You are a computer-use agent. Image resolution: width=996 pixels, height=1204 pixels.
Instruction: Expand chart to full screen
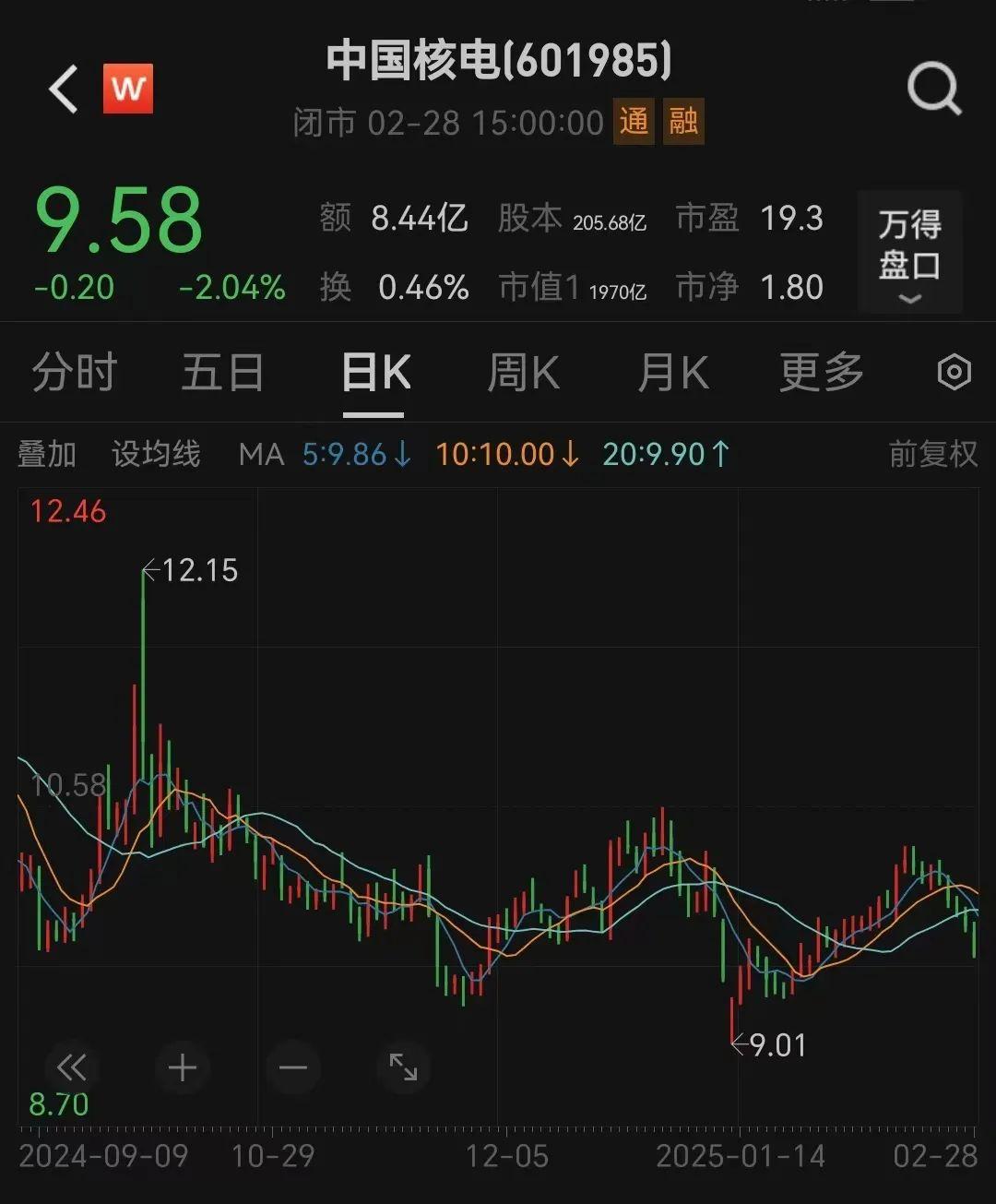pyautogui.click(x=404, y=1067)
